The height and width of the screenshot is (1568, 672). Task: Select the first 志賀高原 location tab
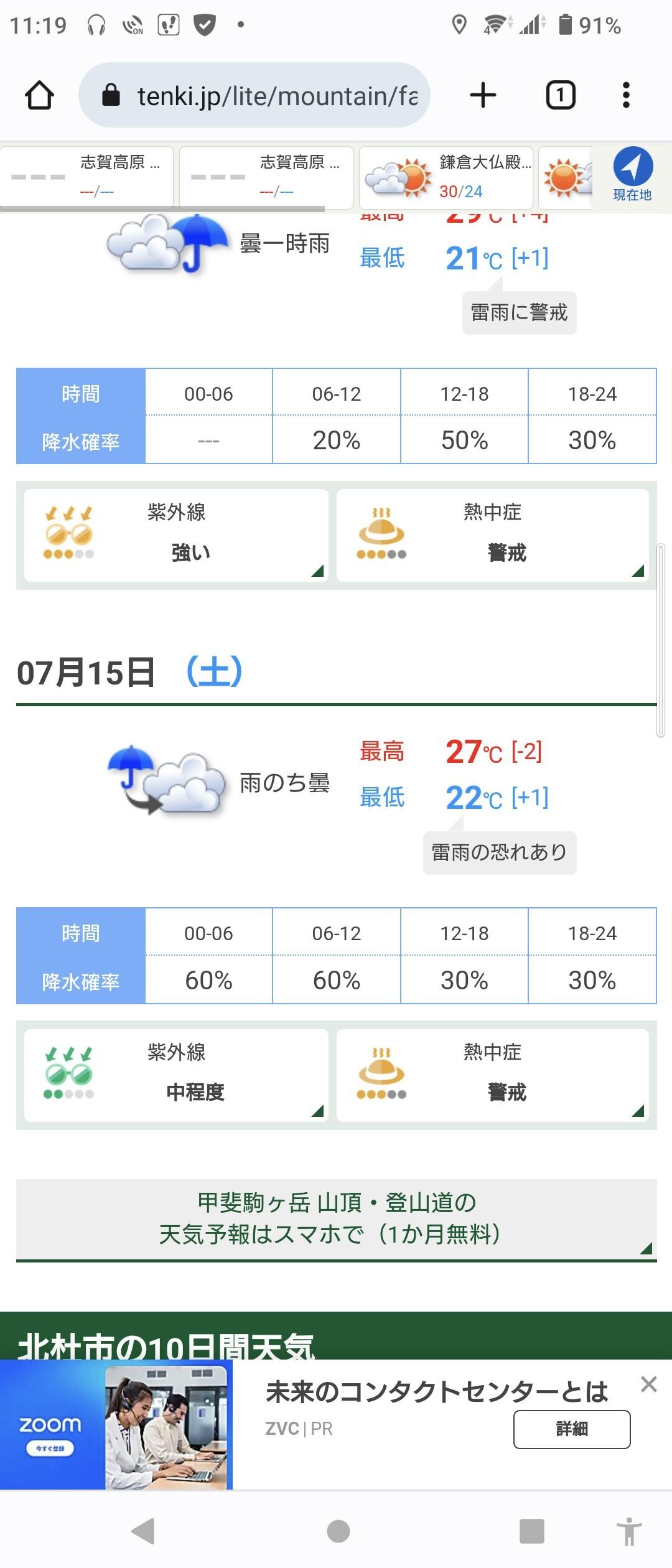[87, 177]
